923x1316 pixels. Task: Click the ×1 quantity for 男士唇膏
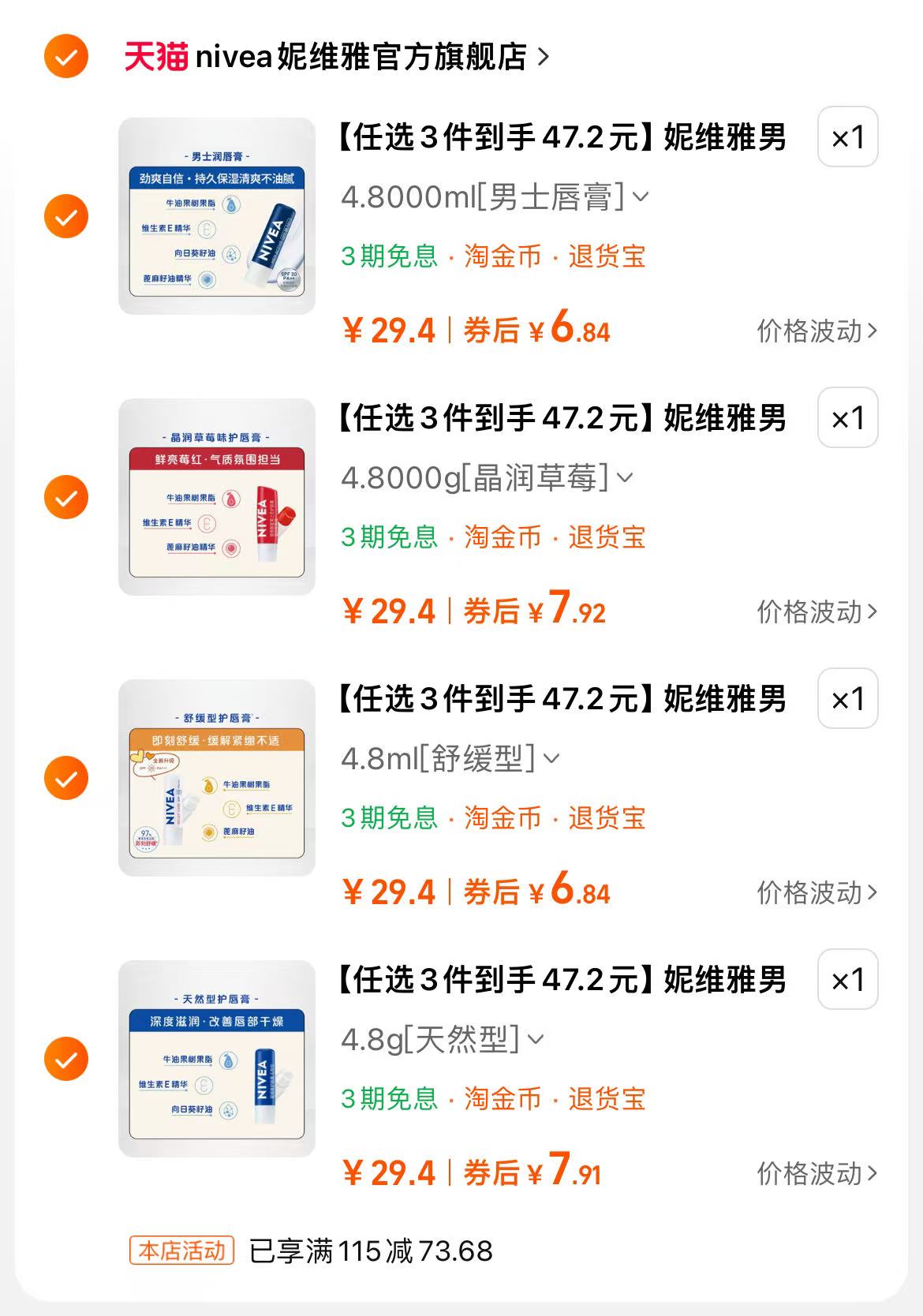846,137
